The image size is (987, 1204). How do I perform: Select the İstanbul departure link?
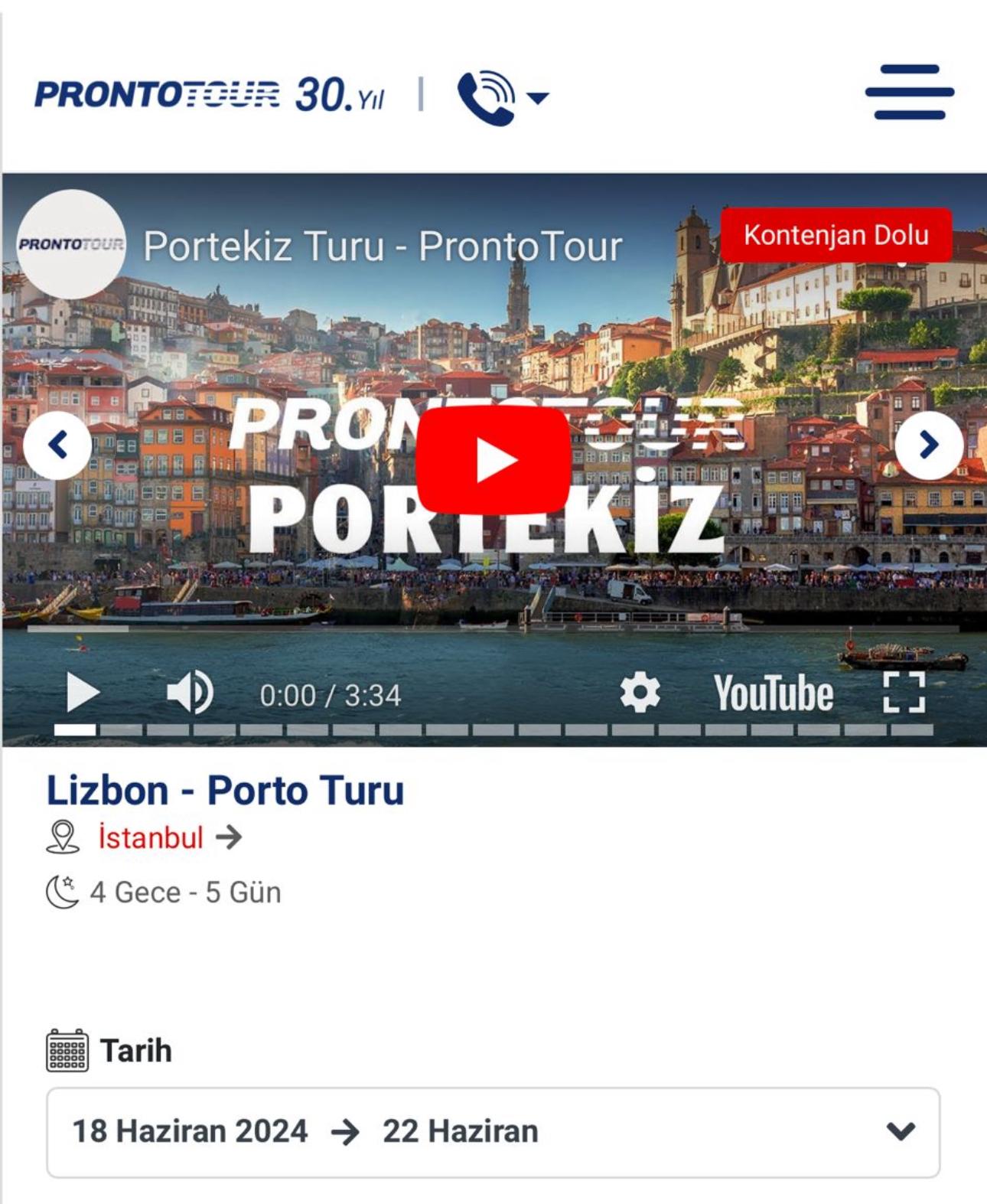coord(150,838)
